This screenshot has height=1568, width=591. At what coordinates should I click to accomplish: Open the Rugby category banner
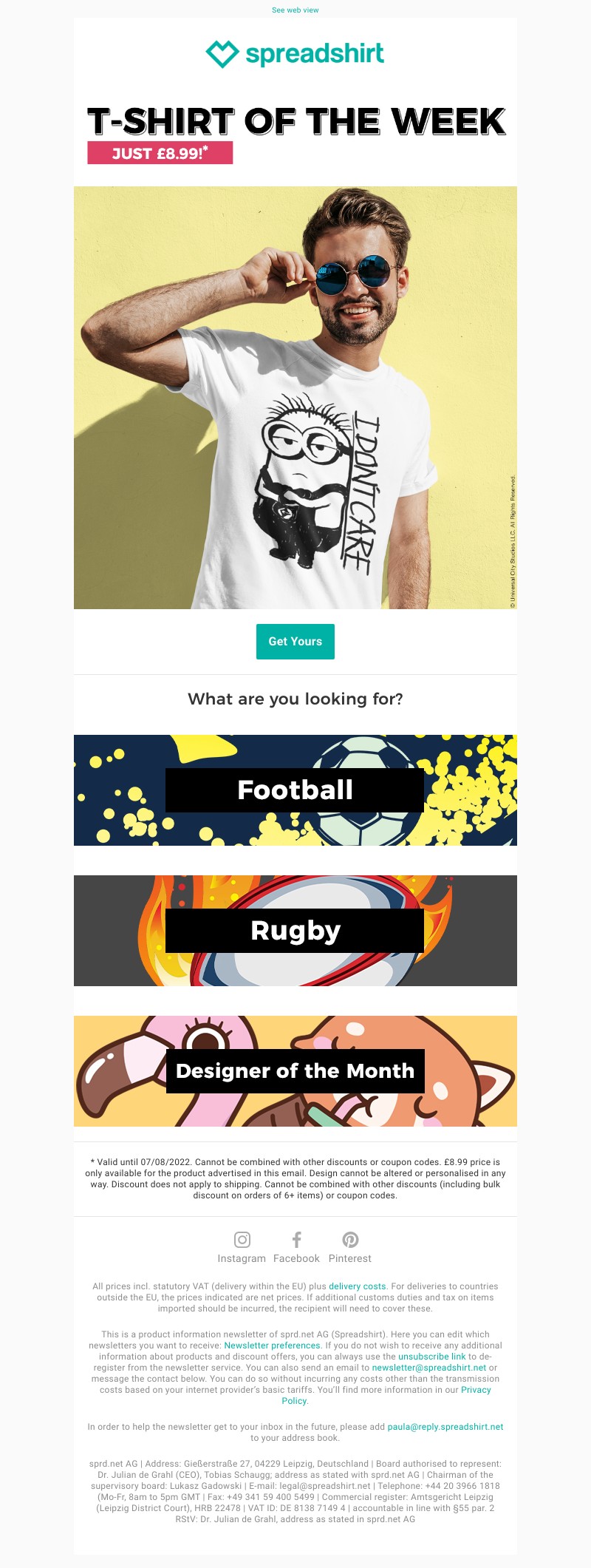pos(295,931)
